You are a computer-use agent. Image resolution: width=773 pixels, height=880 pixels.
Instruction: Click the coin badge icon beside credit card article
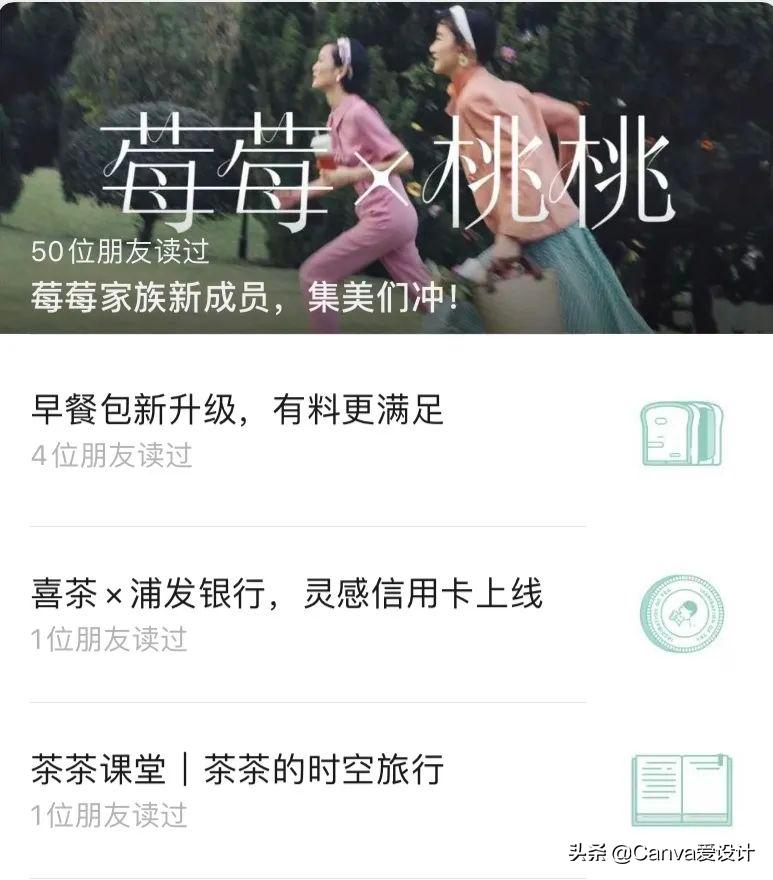coord(683,612)
